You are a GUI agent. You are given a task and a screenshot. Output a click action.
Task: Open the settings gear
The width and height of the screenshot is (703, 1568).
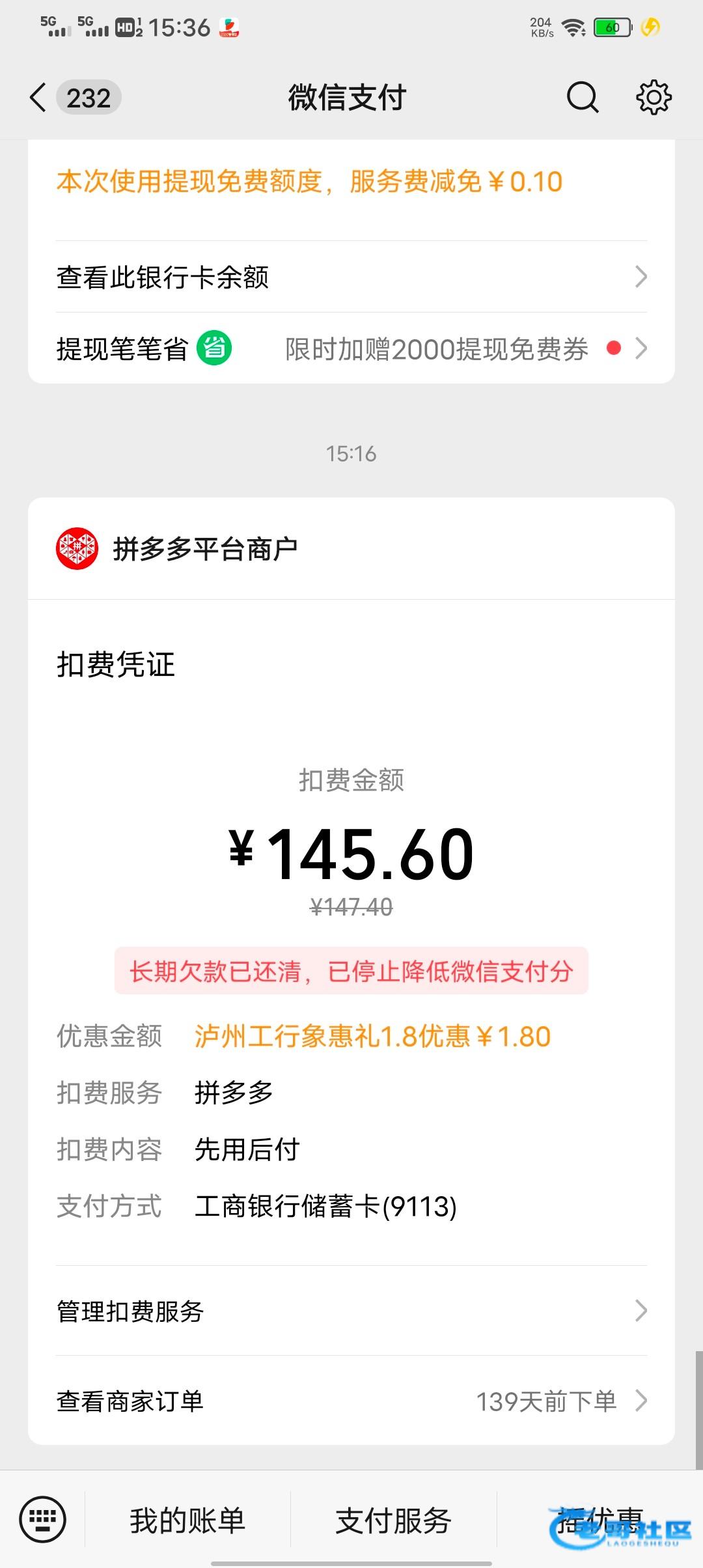click(x=653, y=98)
